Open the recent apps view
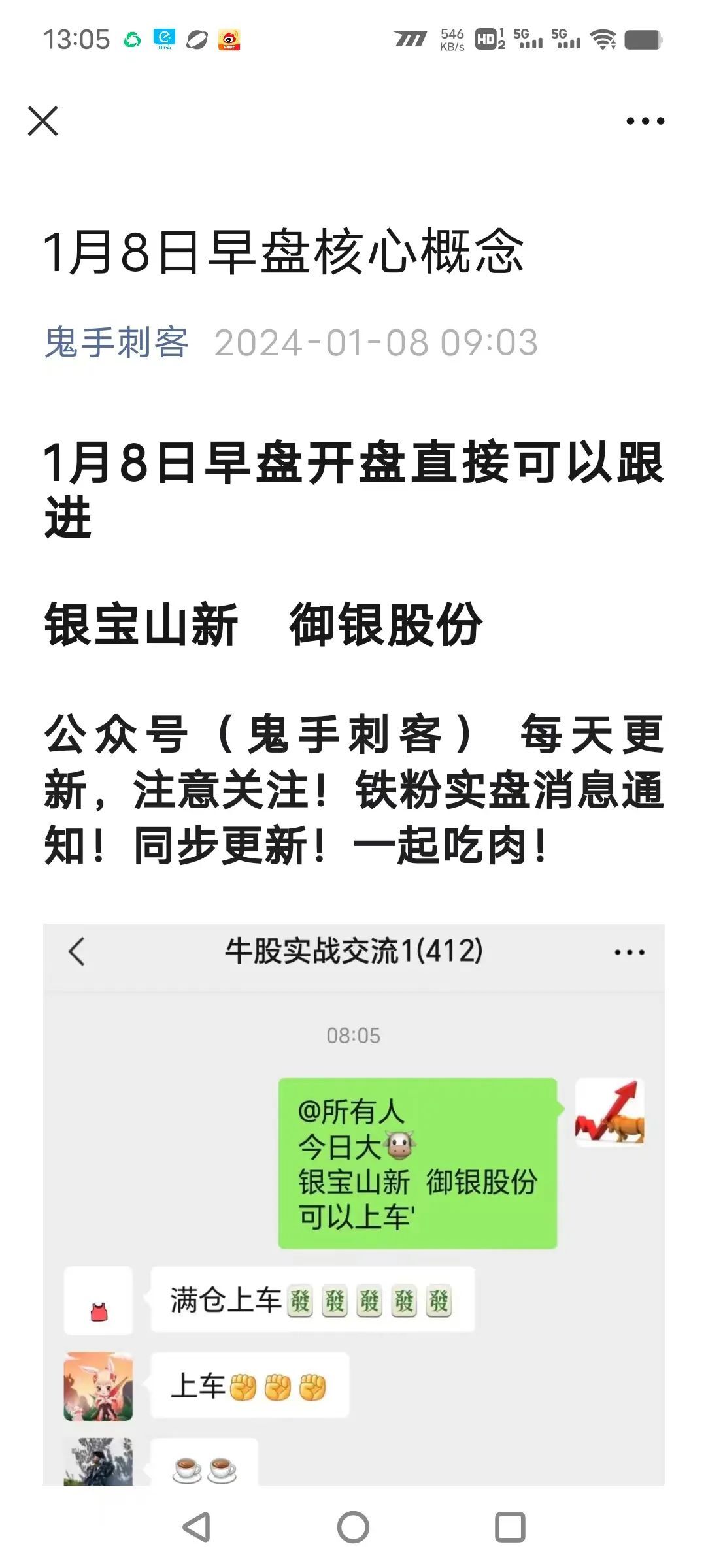Viewport: 706px width, 1568px height. [x=510, y=1527]
